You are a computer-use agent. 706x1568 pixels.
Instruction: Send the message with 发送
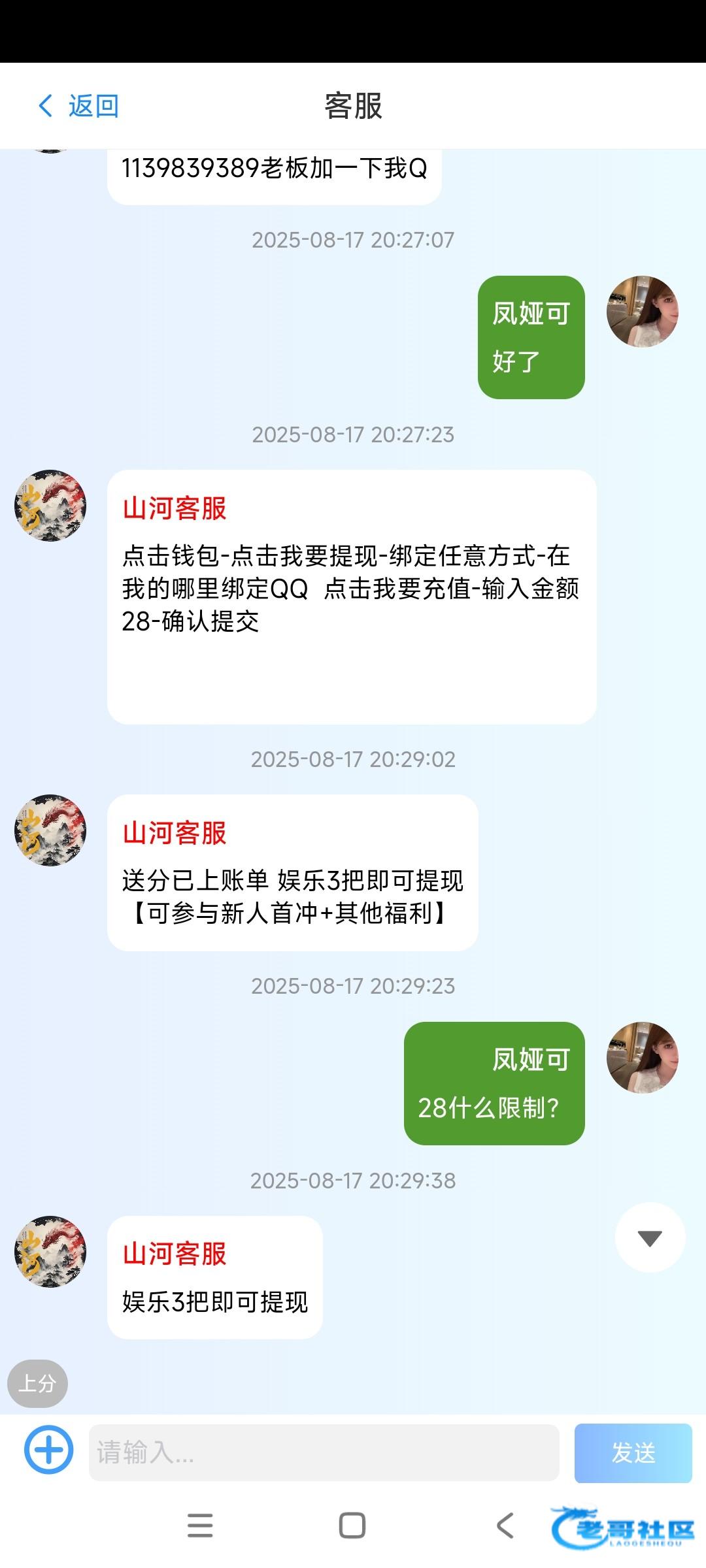(633, 1452)
